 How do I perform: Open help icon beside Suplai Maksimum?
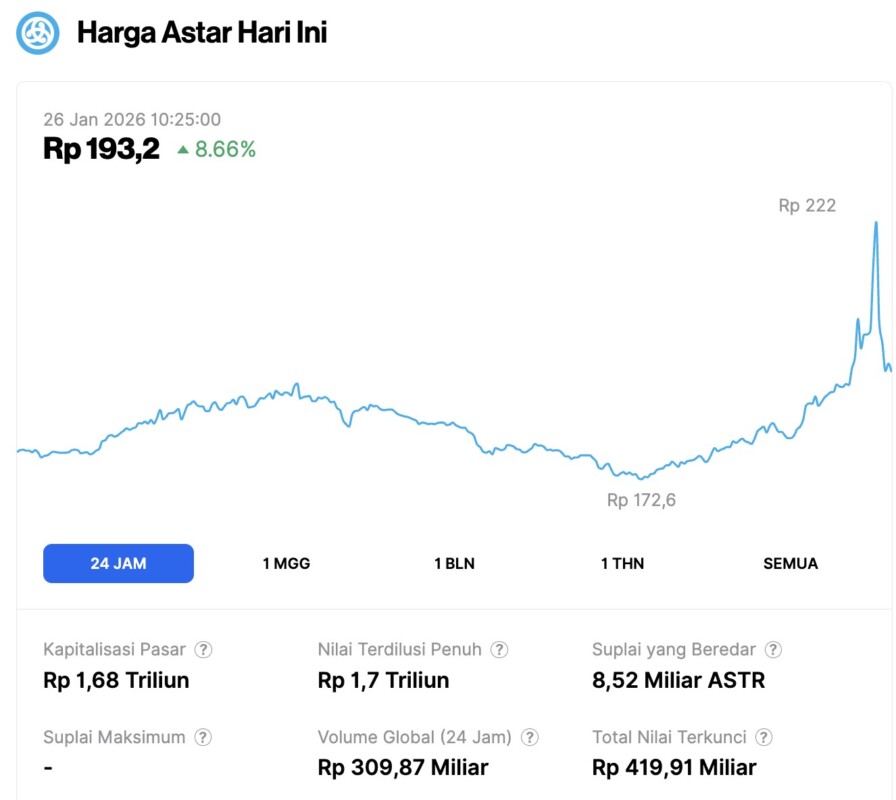point(203,737)
